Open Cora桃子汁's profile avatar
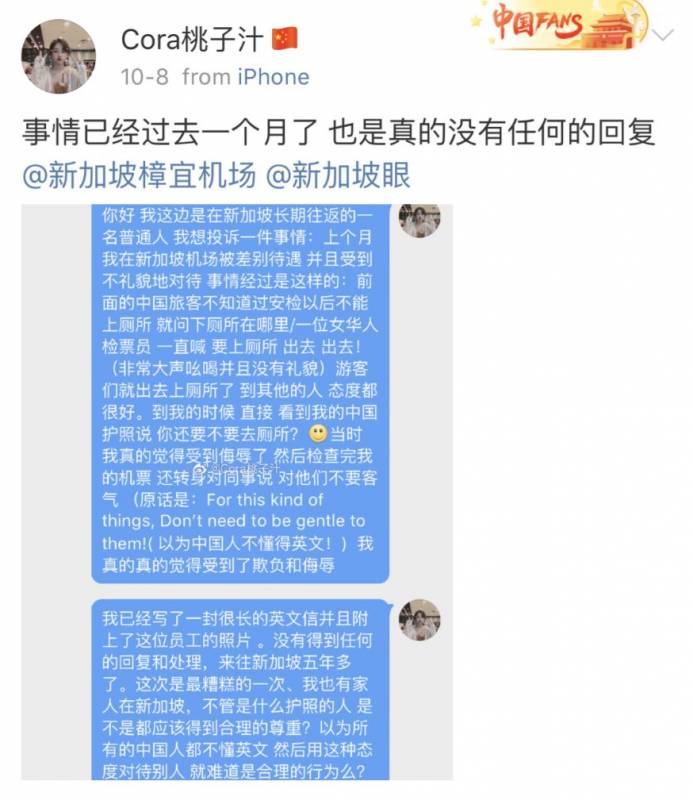Viewport: 693px width, 800px height. (x=58, y=57)
